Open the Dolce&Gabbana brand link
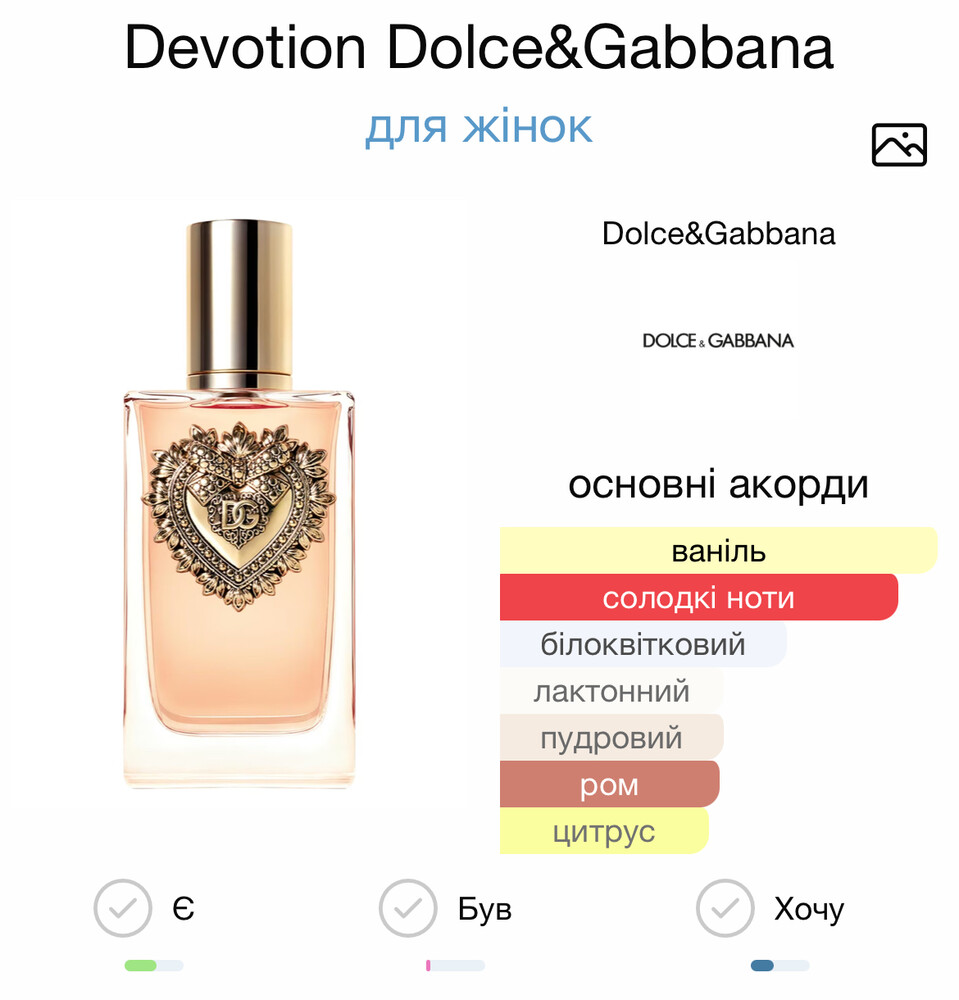Screen dimensions: 959x1000 tap(718, 234)
